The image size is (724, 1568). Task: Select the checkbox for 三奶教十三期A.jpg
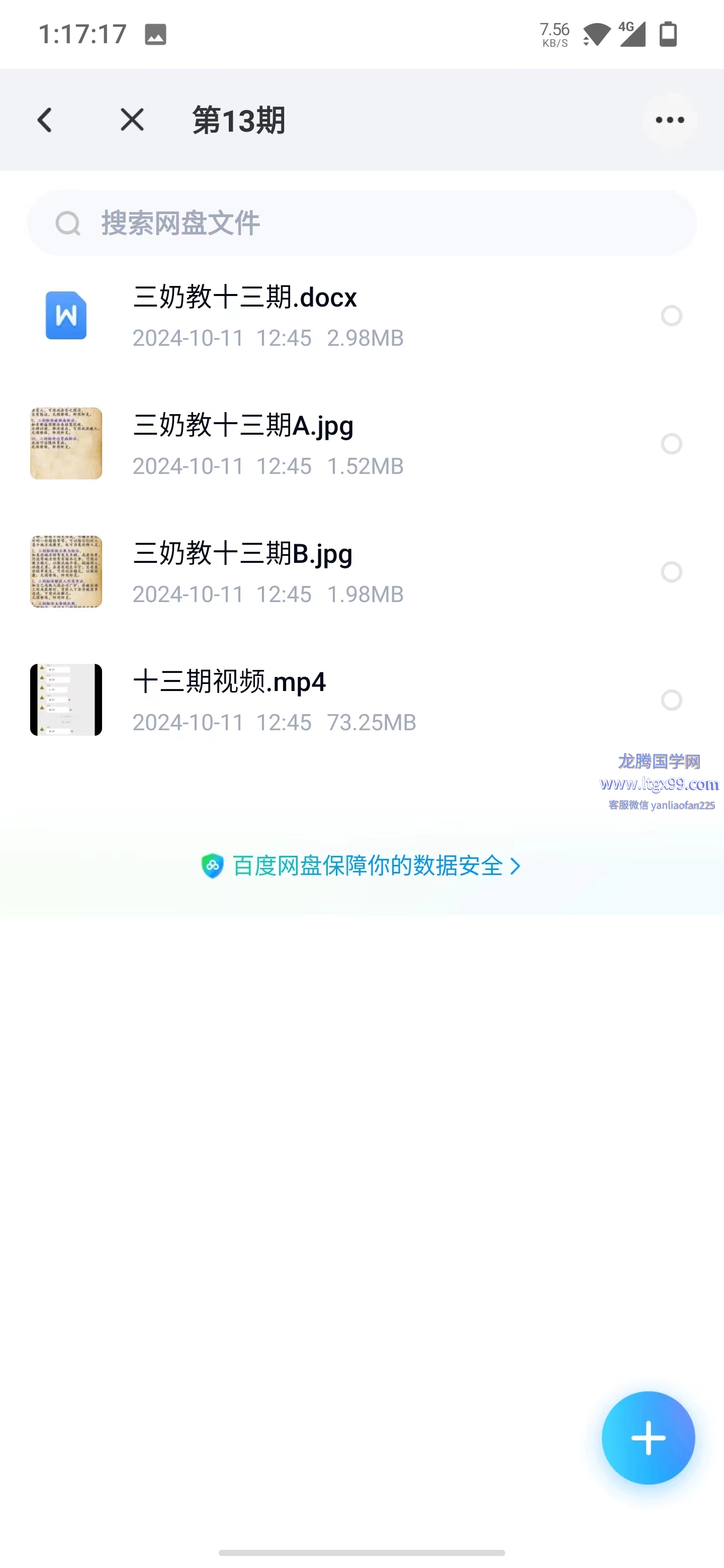pos(671,444)
